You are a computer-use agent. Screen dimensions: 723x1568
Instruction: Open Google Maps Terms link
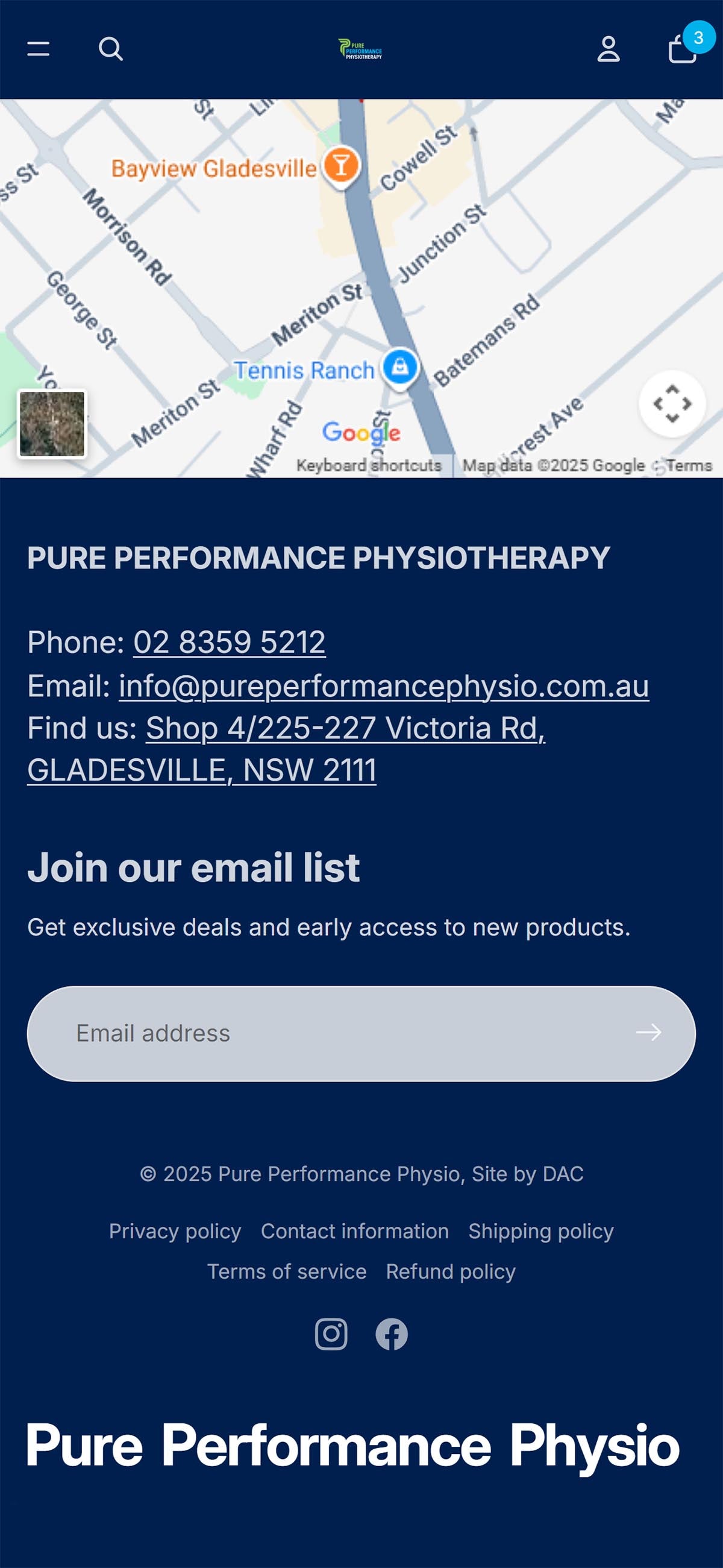tap(689, 465)
